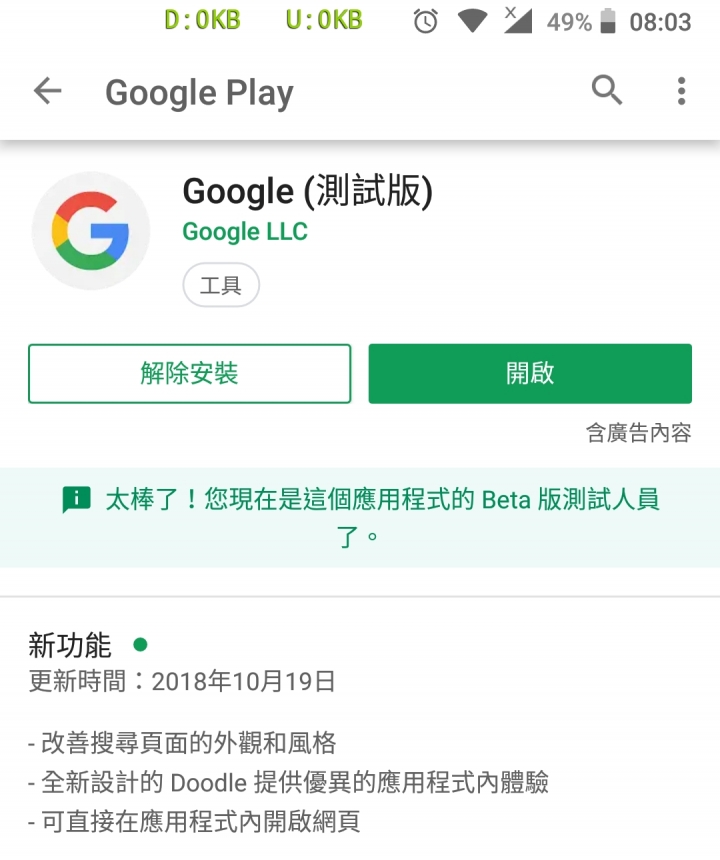The width and height of the screenshot is (720, 860).
Task: Tap 開啟 to open the Google app
Action: [x=530, y=374]
